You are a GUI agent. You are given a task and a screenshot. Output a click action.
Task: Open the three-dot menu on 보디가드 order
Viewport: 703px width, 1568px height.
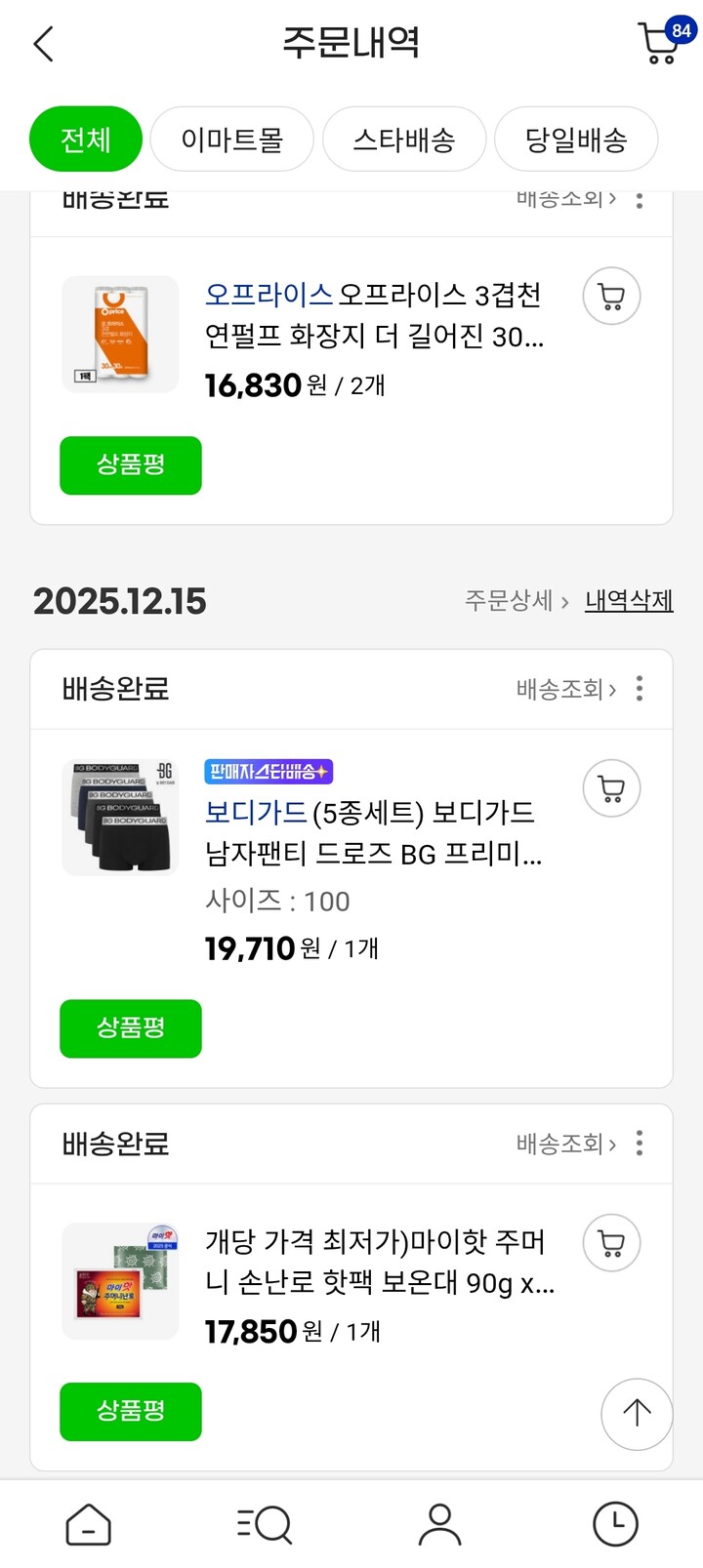click(x=640, y=689)
